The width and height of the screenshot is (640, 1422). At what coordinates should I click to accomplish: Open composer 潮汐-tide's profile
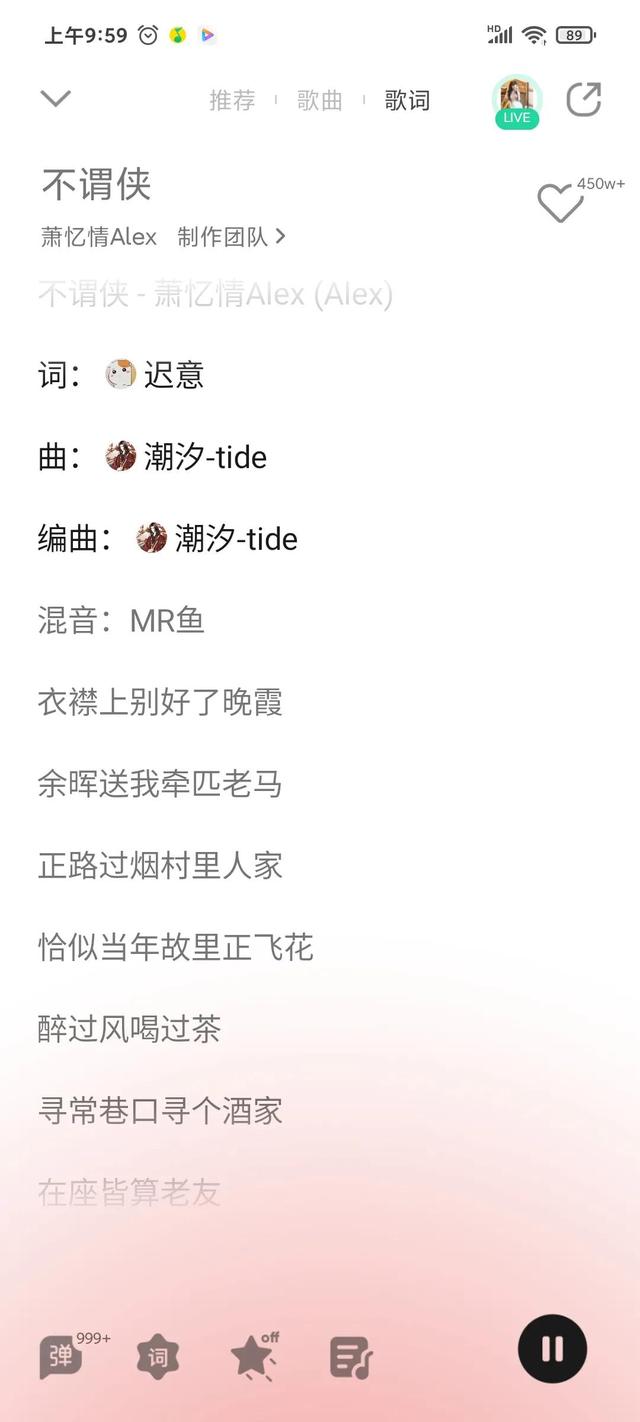pos(186,456)
